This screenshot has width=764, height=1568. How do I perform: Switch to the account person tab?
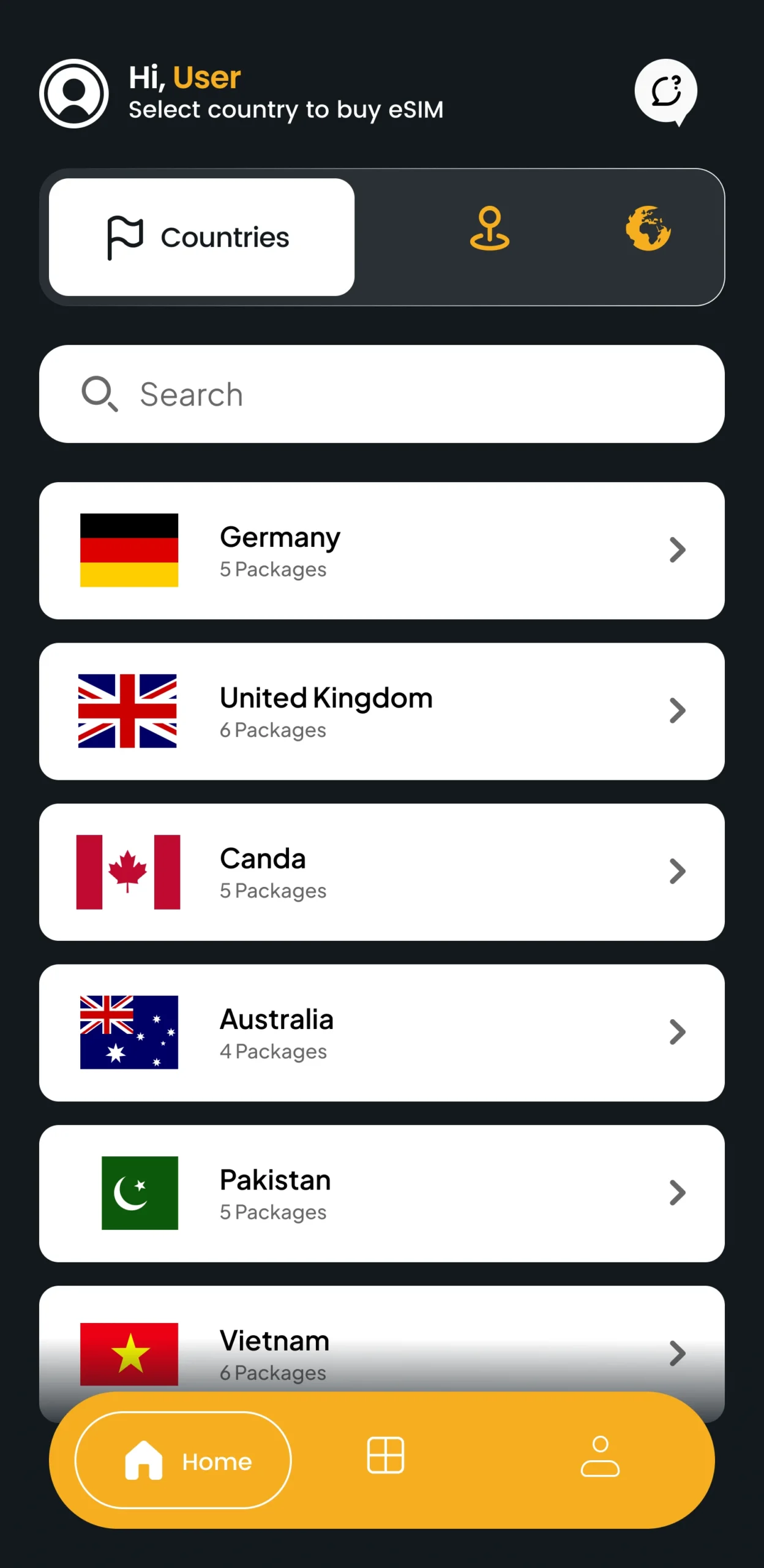tap(600, 1457)
